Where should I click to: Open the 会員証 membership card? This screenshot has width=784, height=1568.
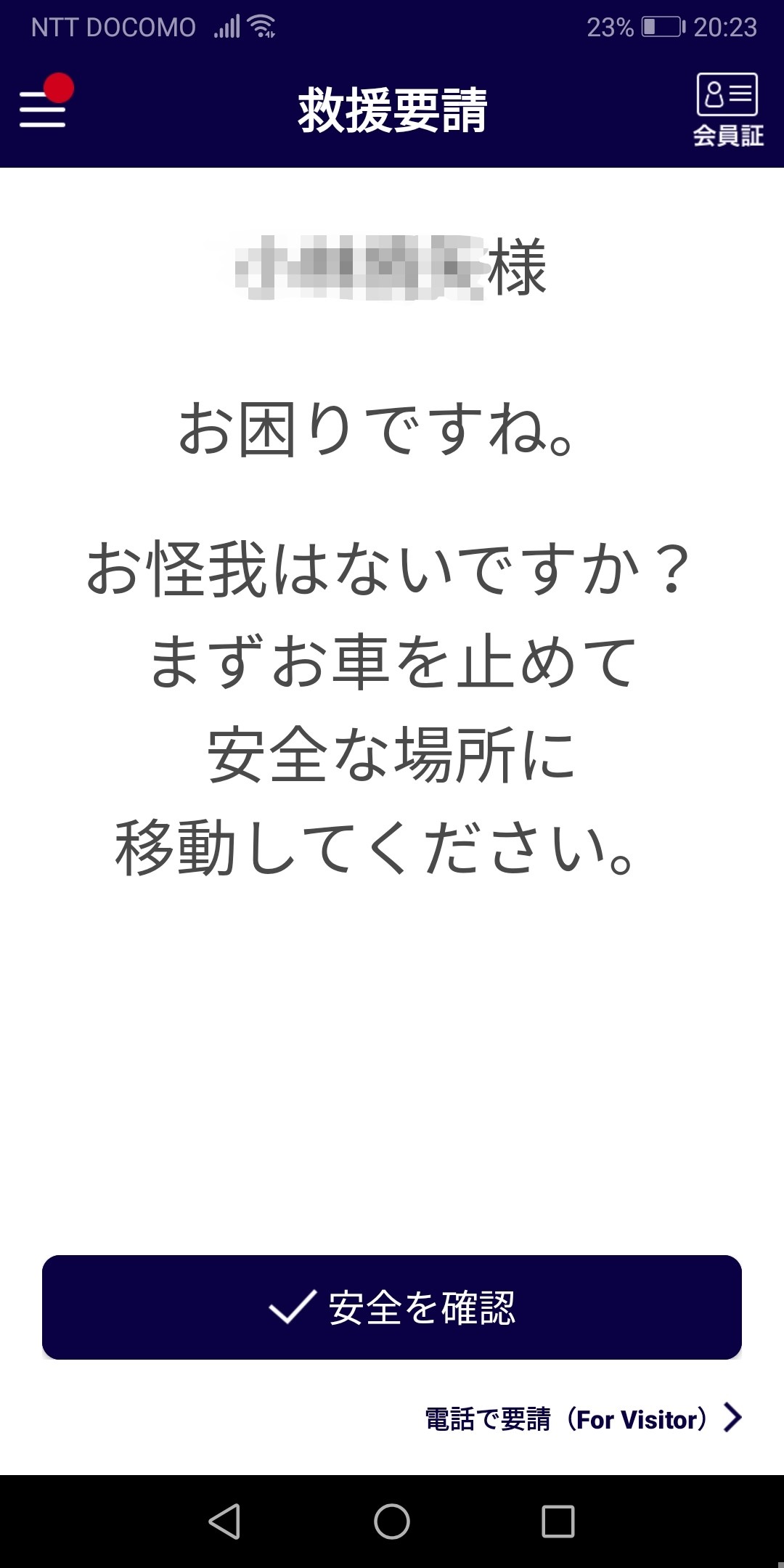[x=727, y=110]
